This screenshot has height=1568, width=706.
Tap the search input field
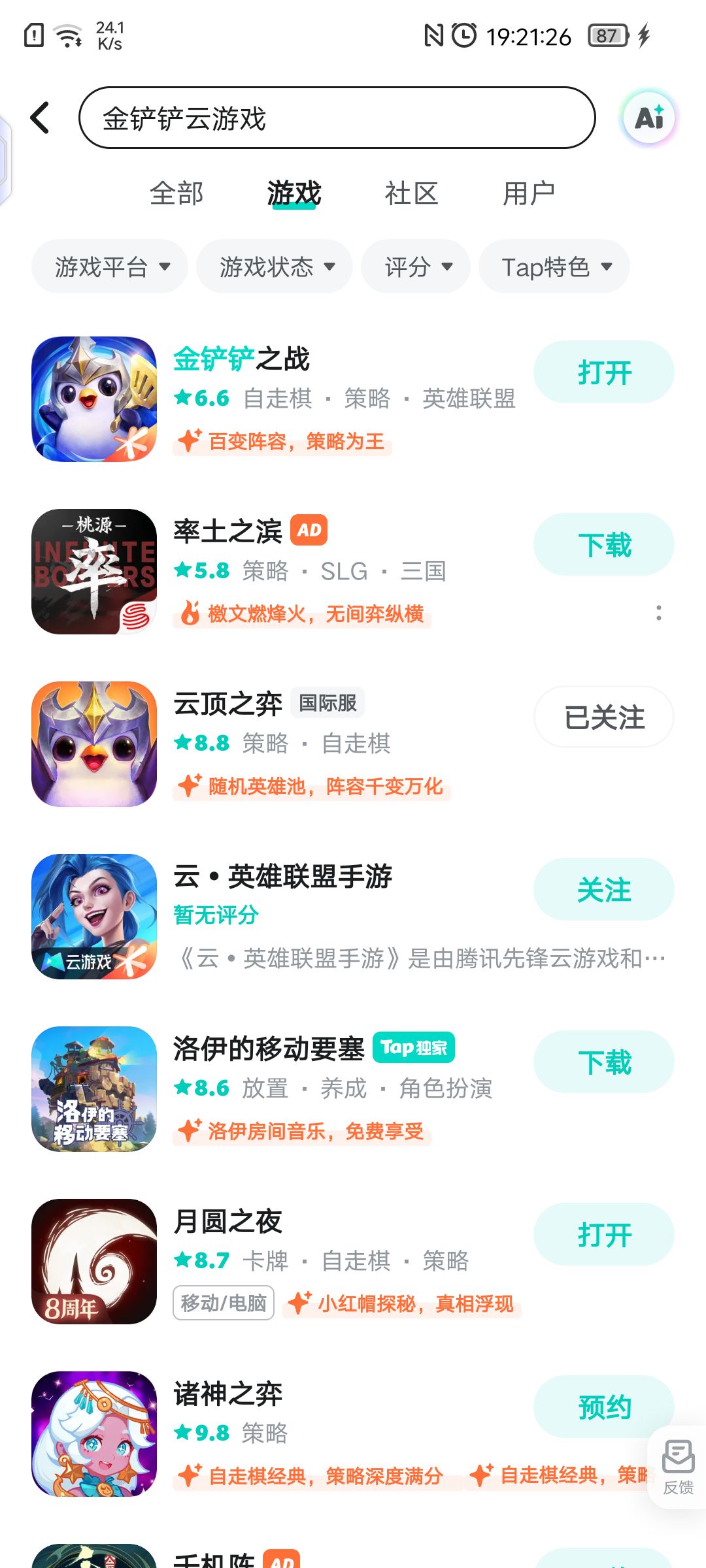point(337,119)
